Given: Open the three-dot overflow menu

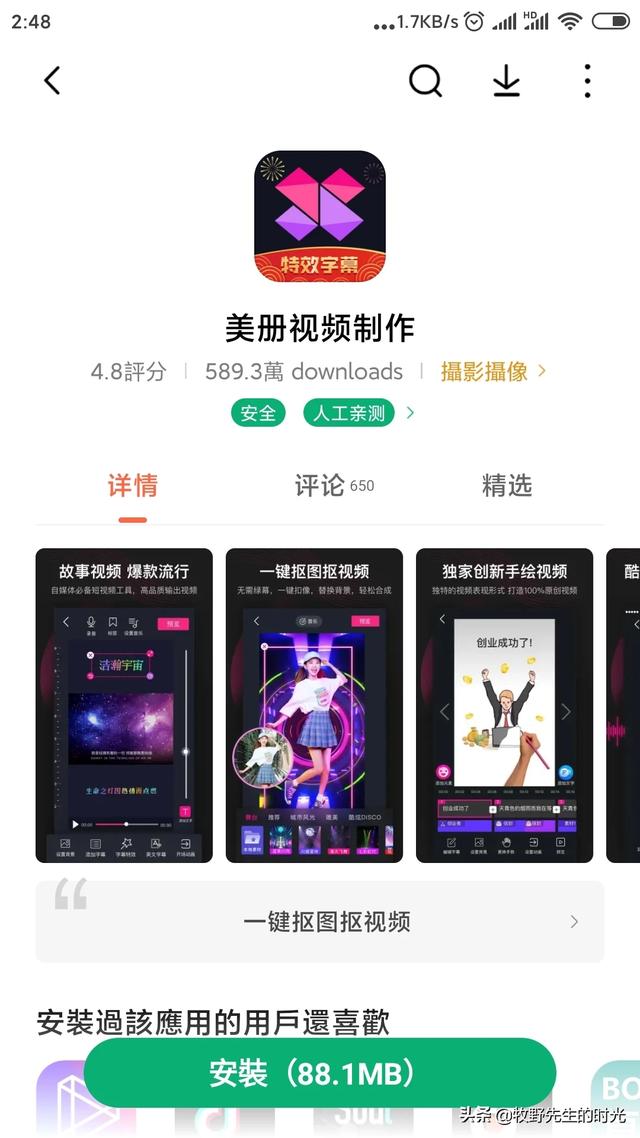Looking at the screenshot, I should click(x=587, y=81).
